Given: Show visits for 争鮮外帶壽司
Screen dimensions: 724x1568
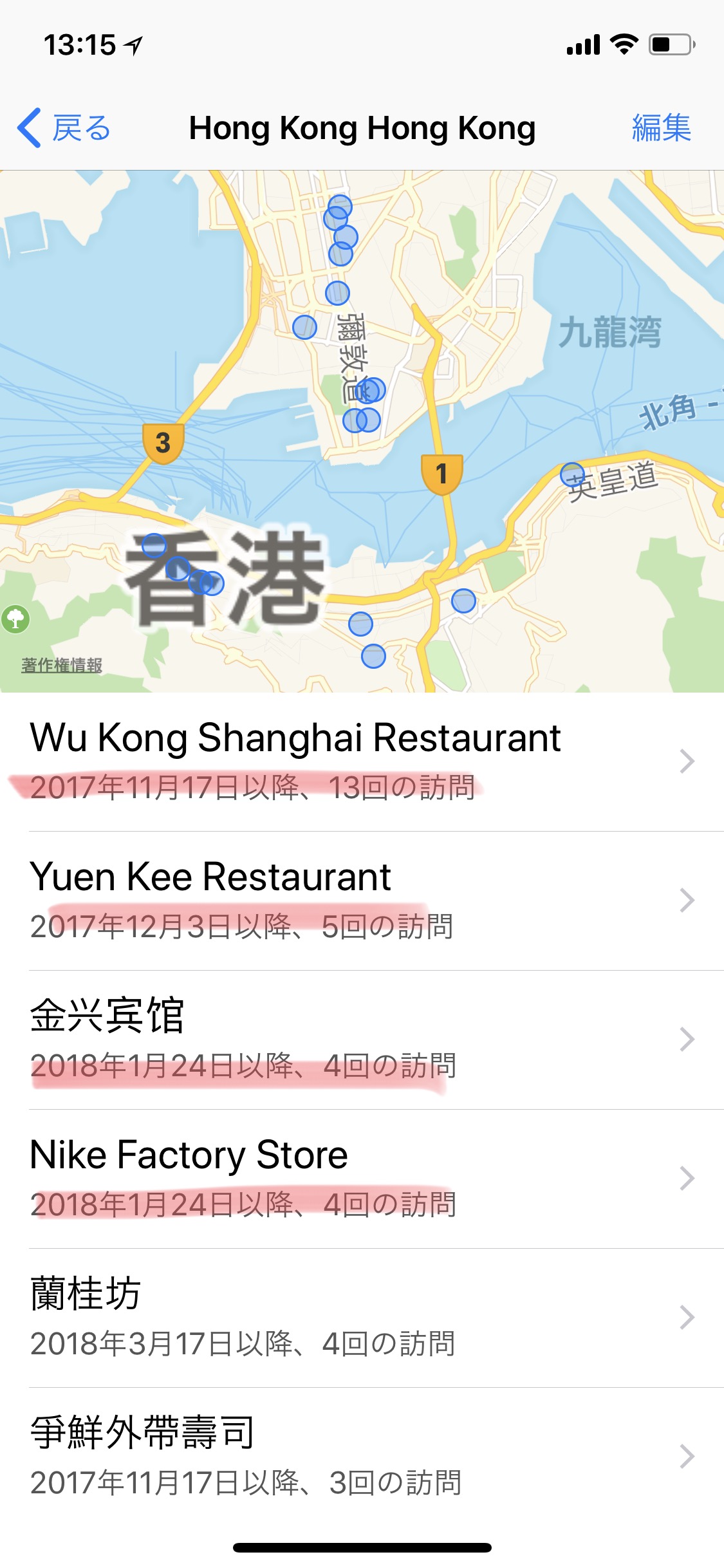Looking at the screenshot, I should 362,1457.
